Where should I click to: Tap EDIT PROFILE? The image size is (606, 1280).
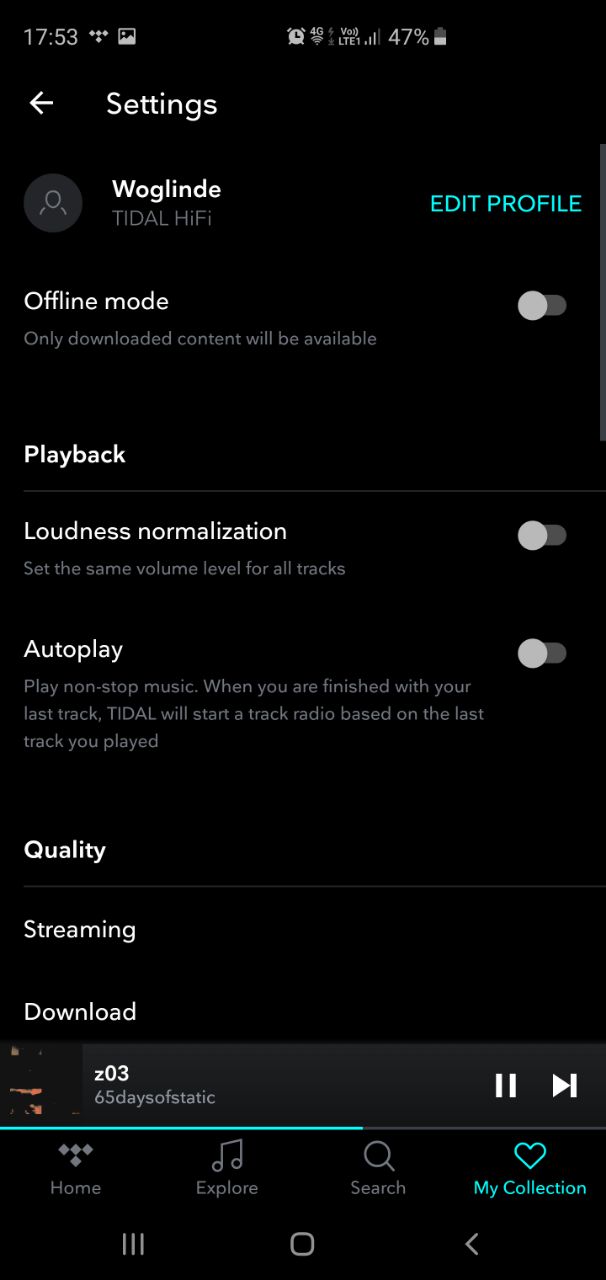(505, 204)
